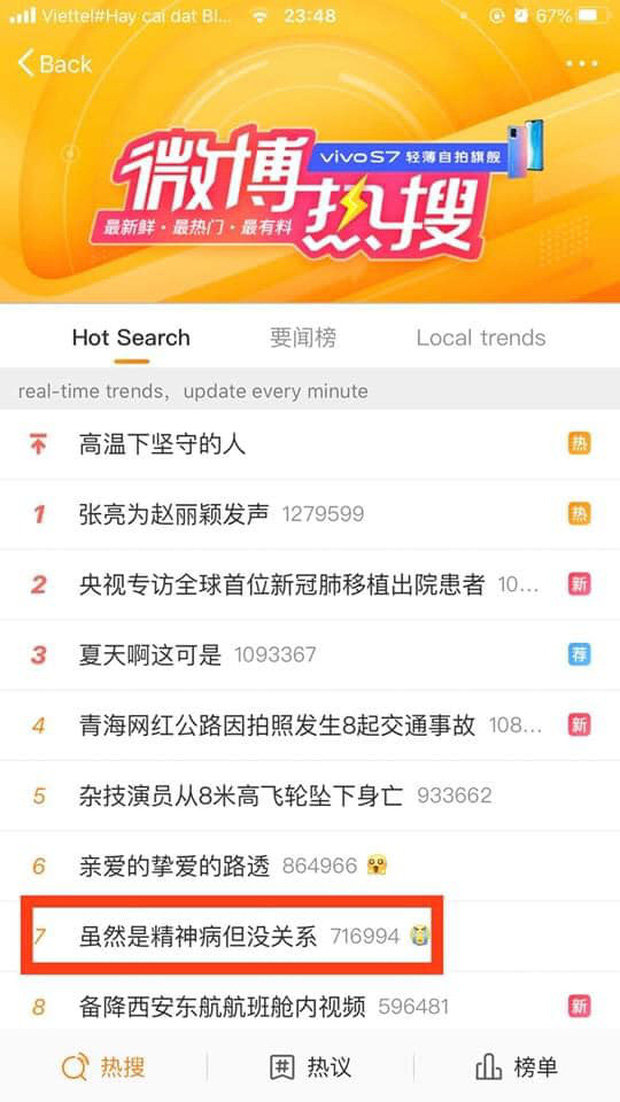The width and height of the screenshot is (620, 1102).
Task: Open pinned topic 高温下坚守的人
Action: (x=162, y=444)
